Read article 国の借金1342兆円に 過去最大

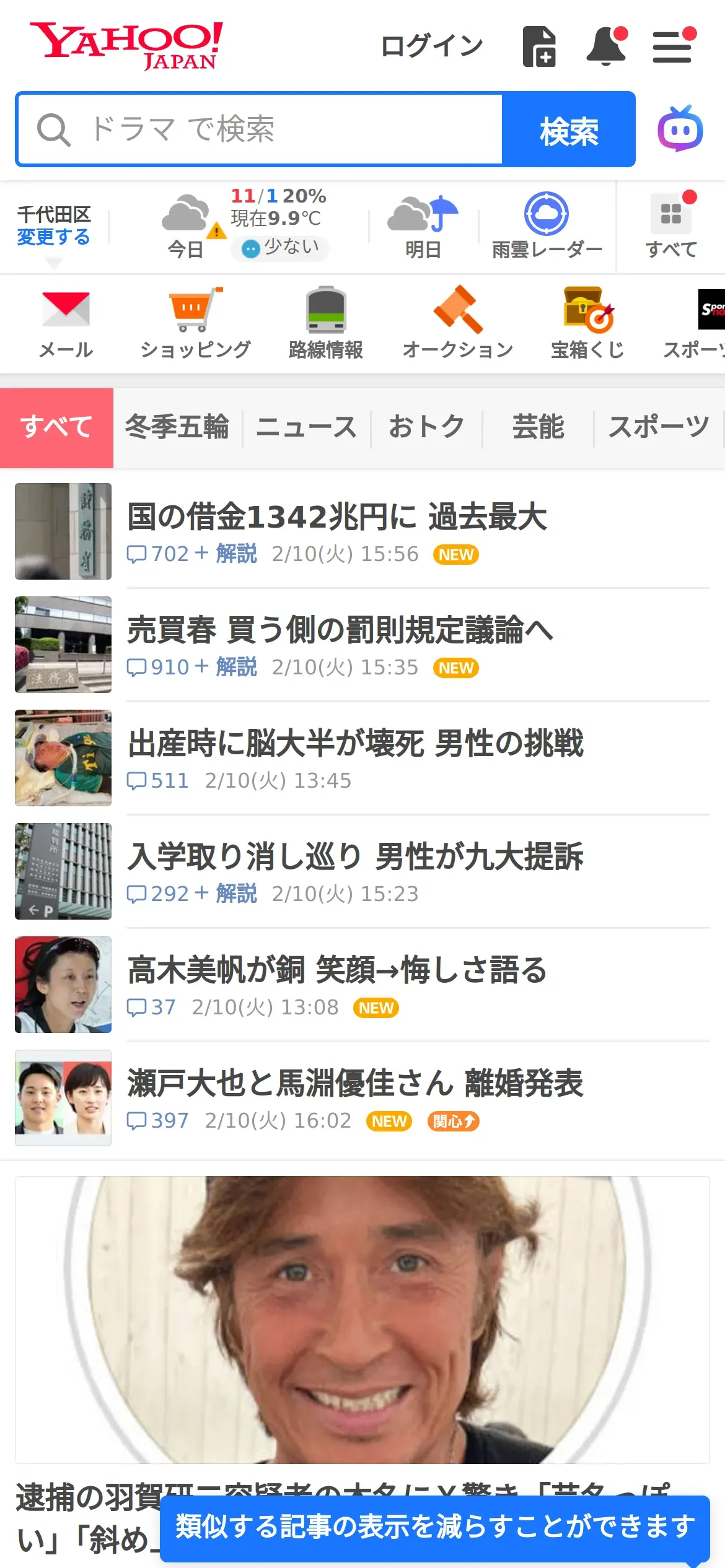point(336,517)
